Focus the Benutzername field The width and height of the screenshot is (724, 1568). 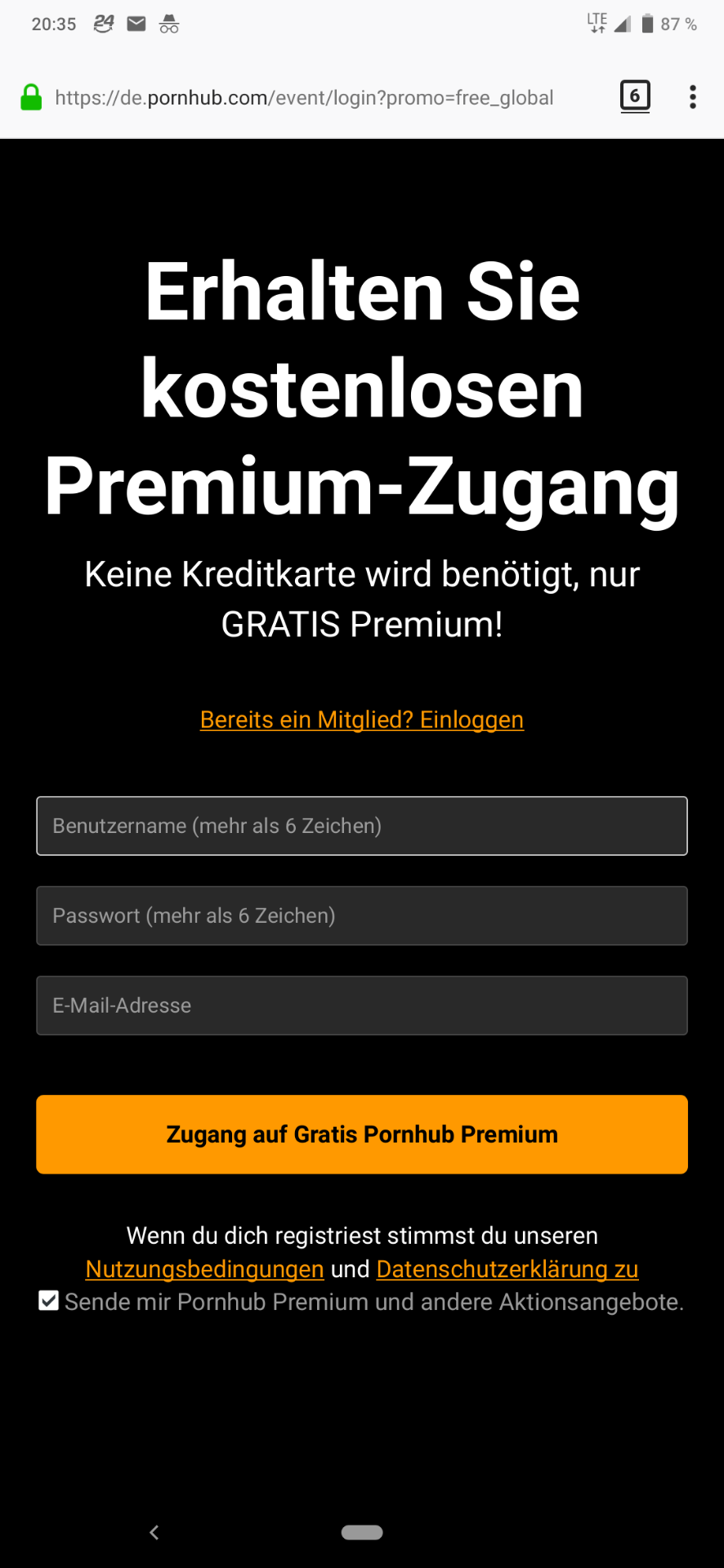coord(362,826)
